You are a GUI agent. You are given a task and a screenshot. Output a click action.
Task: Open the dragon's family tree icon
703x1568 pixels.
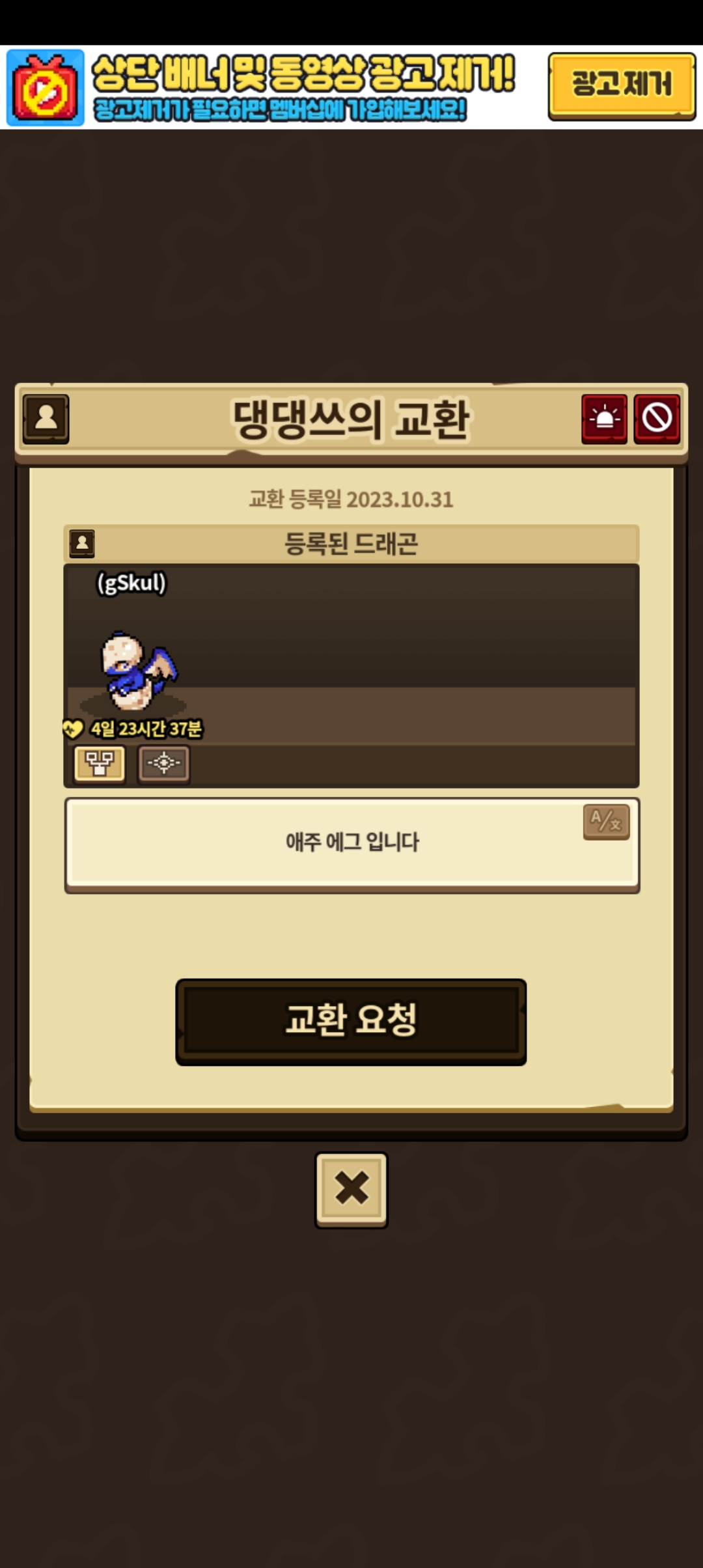click(x=99, y=763)
